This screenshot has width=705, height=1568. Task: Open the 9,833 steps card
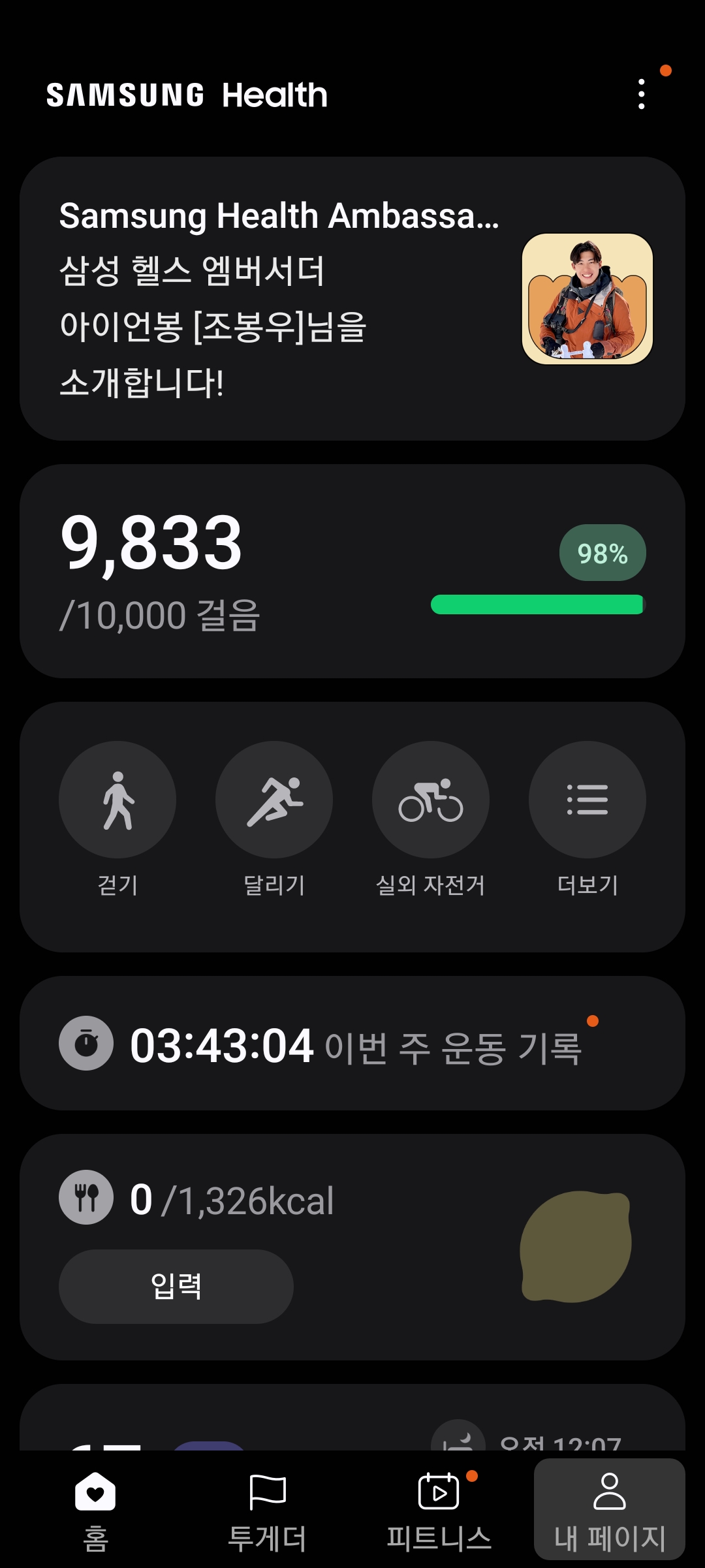click(352, 571)
